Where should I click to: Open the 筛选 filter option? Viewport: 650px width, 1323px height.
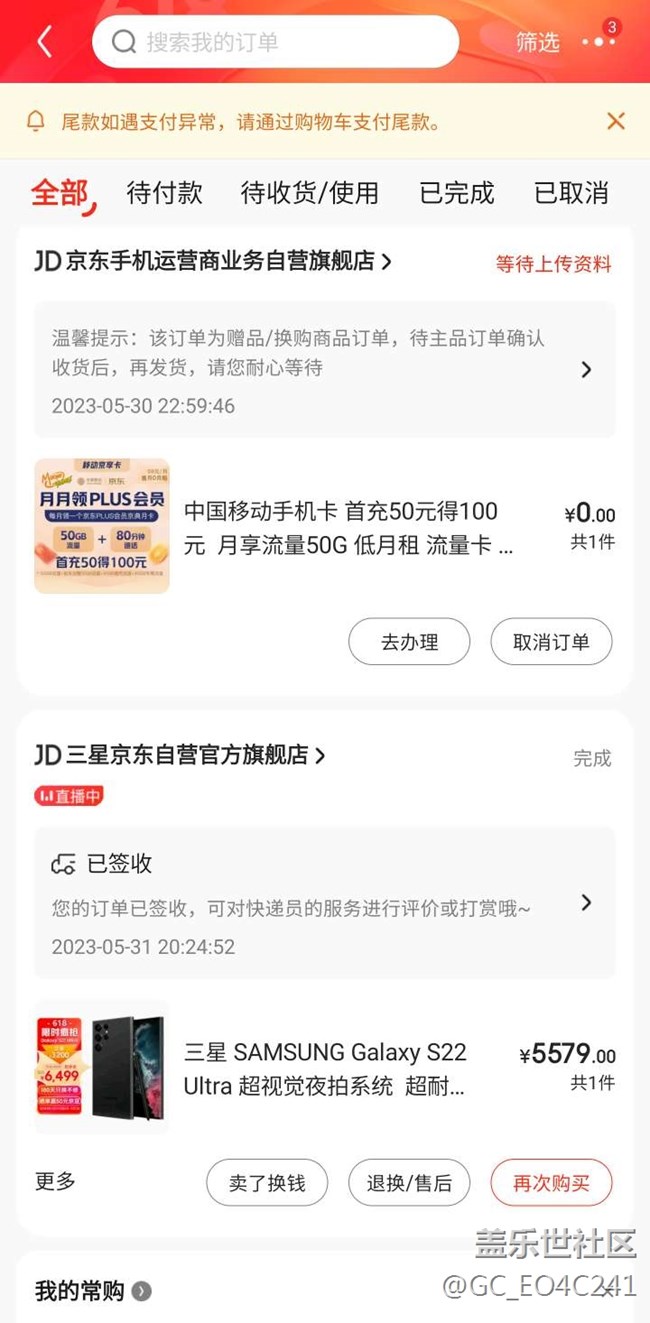(x=537, y=42)
